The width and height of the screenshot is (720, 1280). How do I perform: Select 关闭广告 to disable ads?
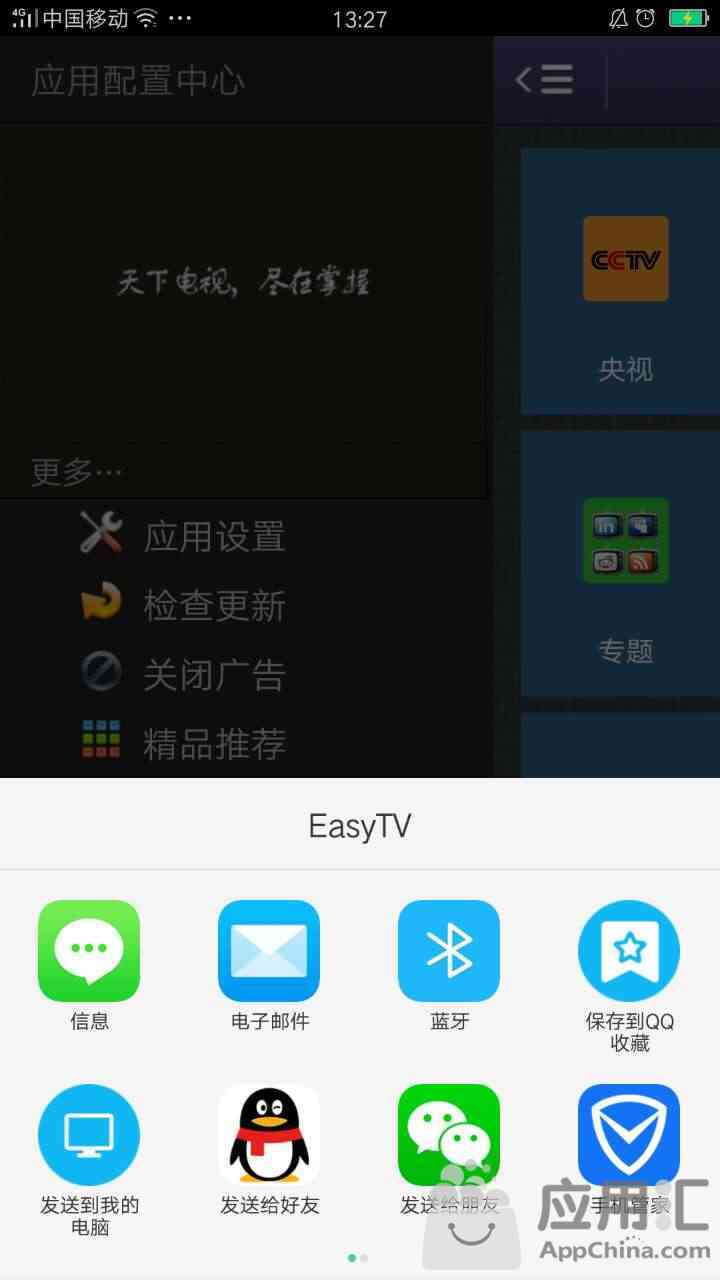pyautogui.click(x=183, y=674)
